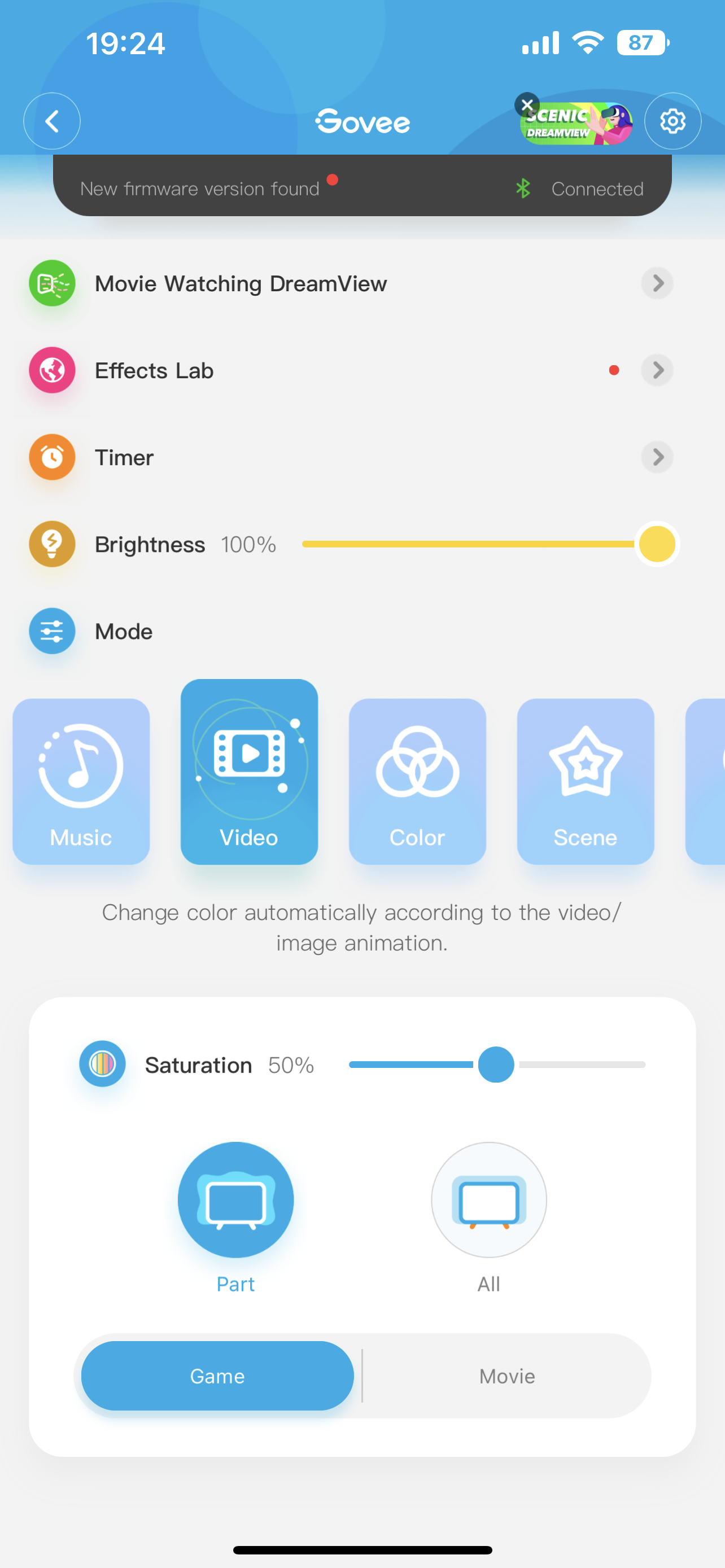Dismiss the Scenic DreamView banner
The image size is (725, 1568).
pos(527,104)
